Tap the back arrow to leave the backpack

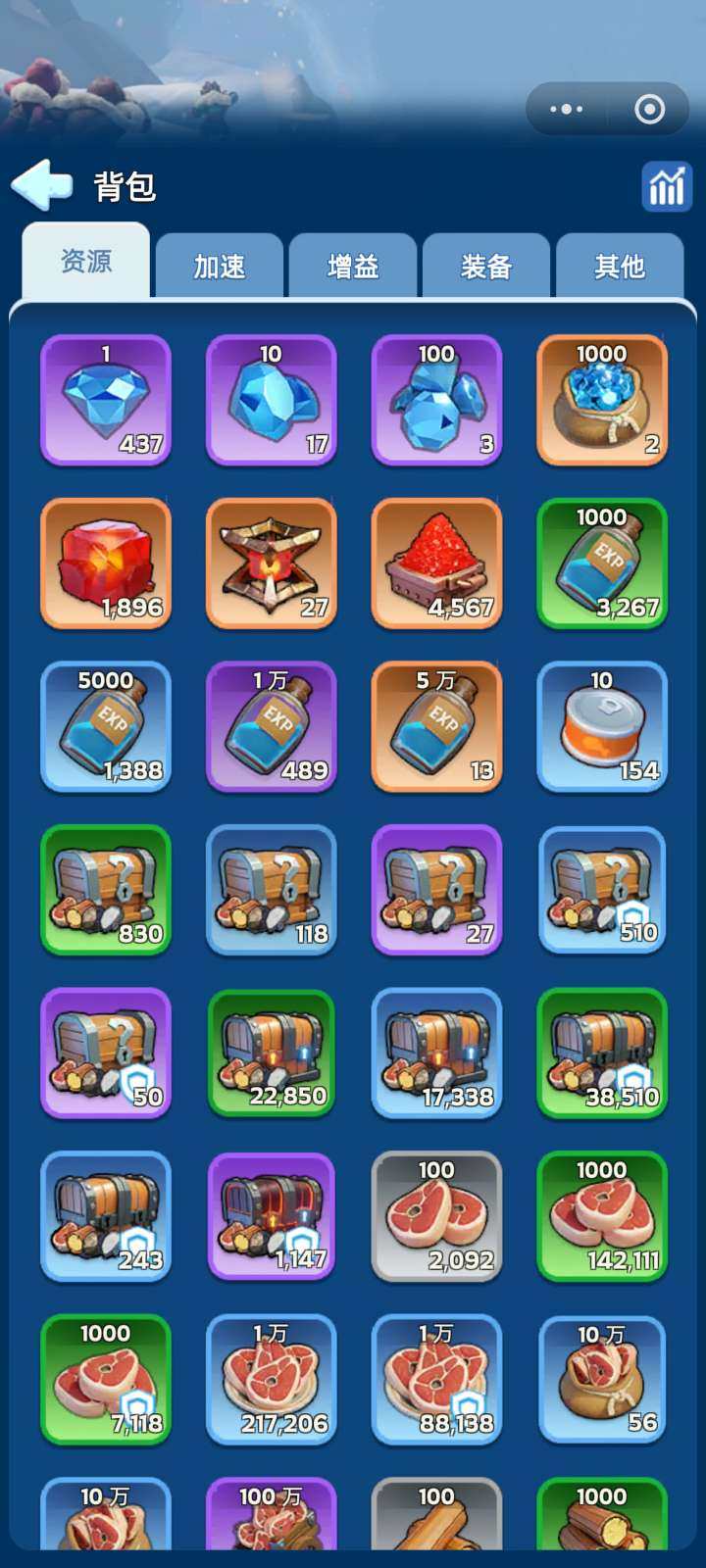(x=39, y=184)
